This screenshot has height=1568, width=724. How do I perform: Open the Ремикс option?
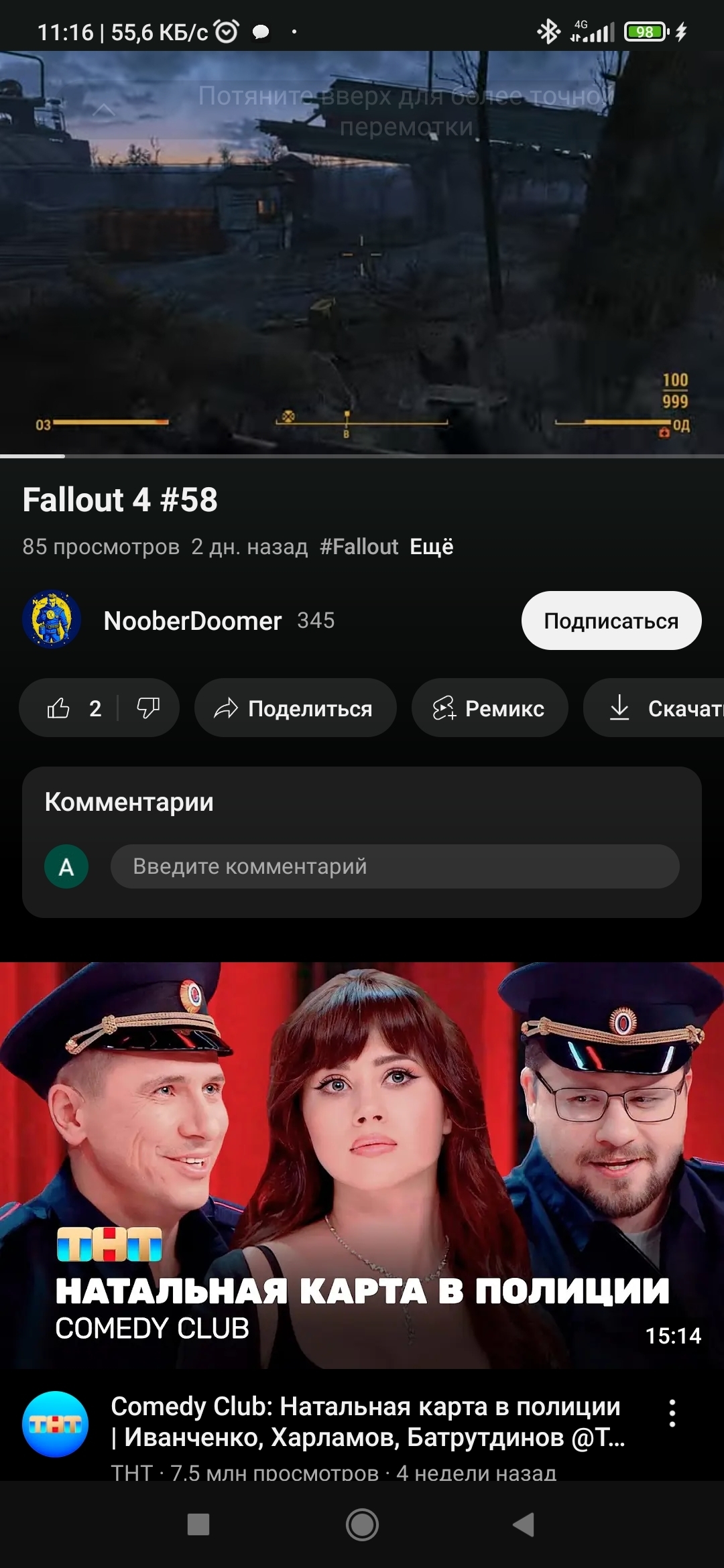pos(489,708)
